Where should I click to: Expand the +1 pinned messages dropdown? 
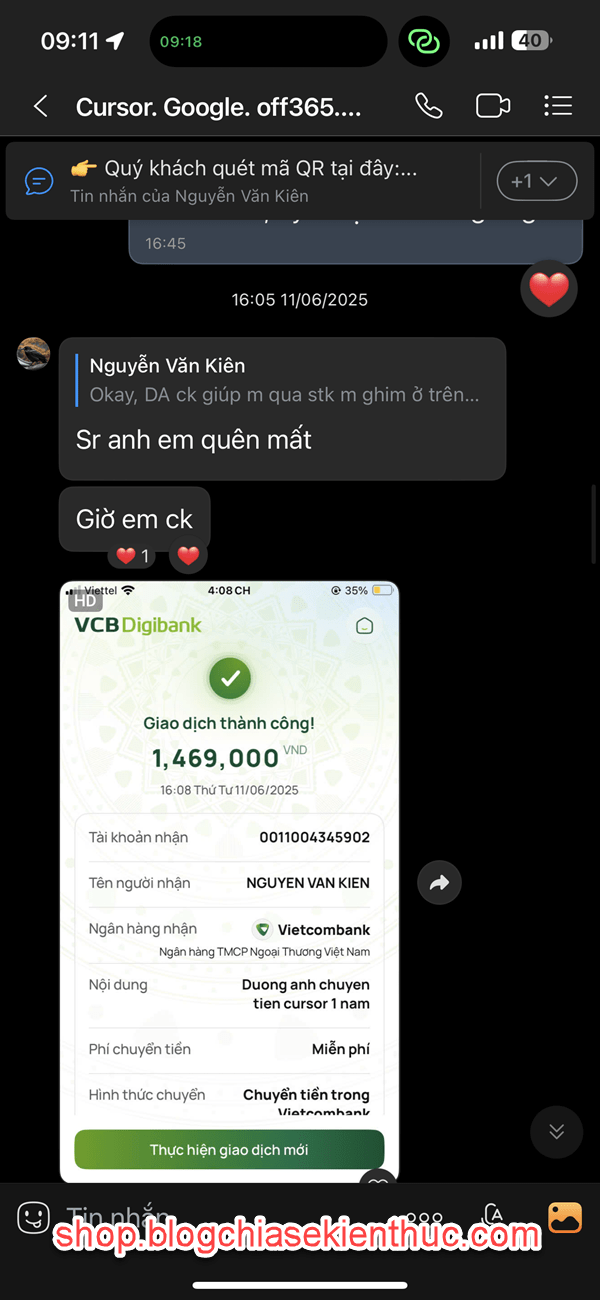(x=537, y=181)
